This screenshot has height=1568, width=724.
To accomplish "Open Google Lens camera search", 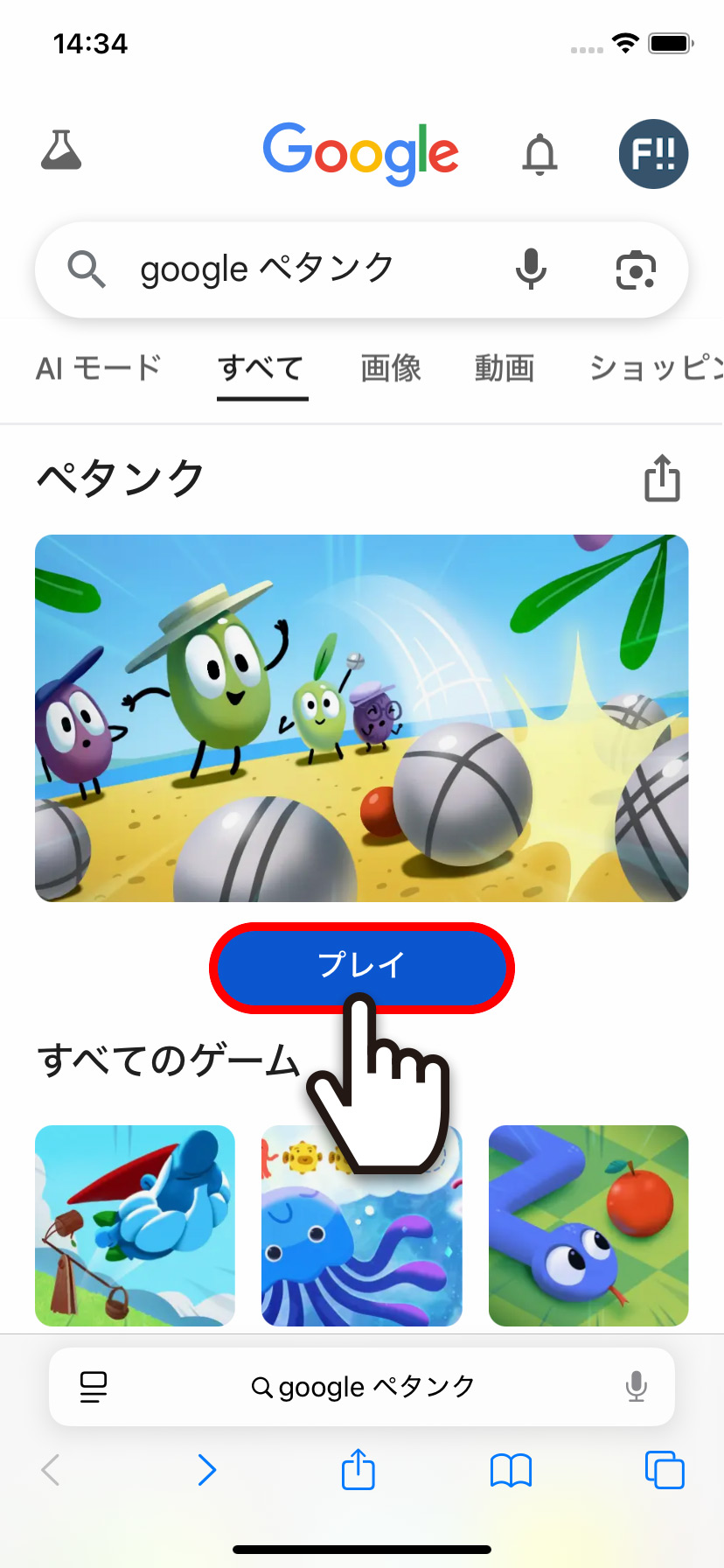I will pos(636,269).
